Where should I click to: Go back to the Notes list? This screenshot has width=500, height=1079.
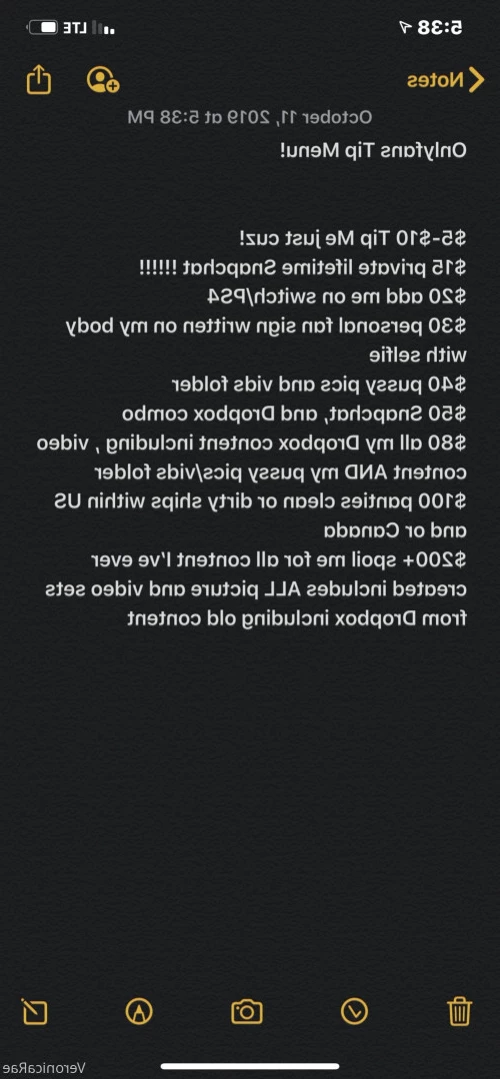tap(446, 80)
